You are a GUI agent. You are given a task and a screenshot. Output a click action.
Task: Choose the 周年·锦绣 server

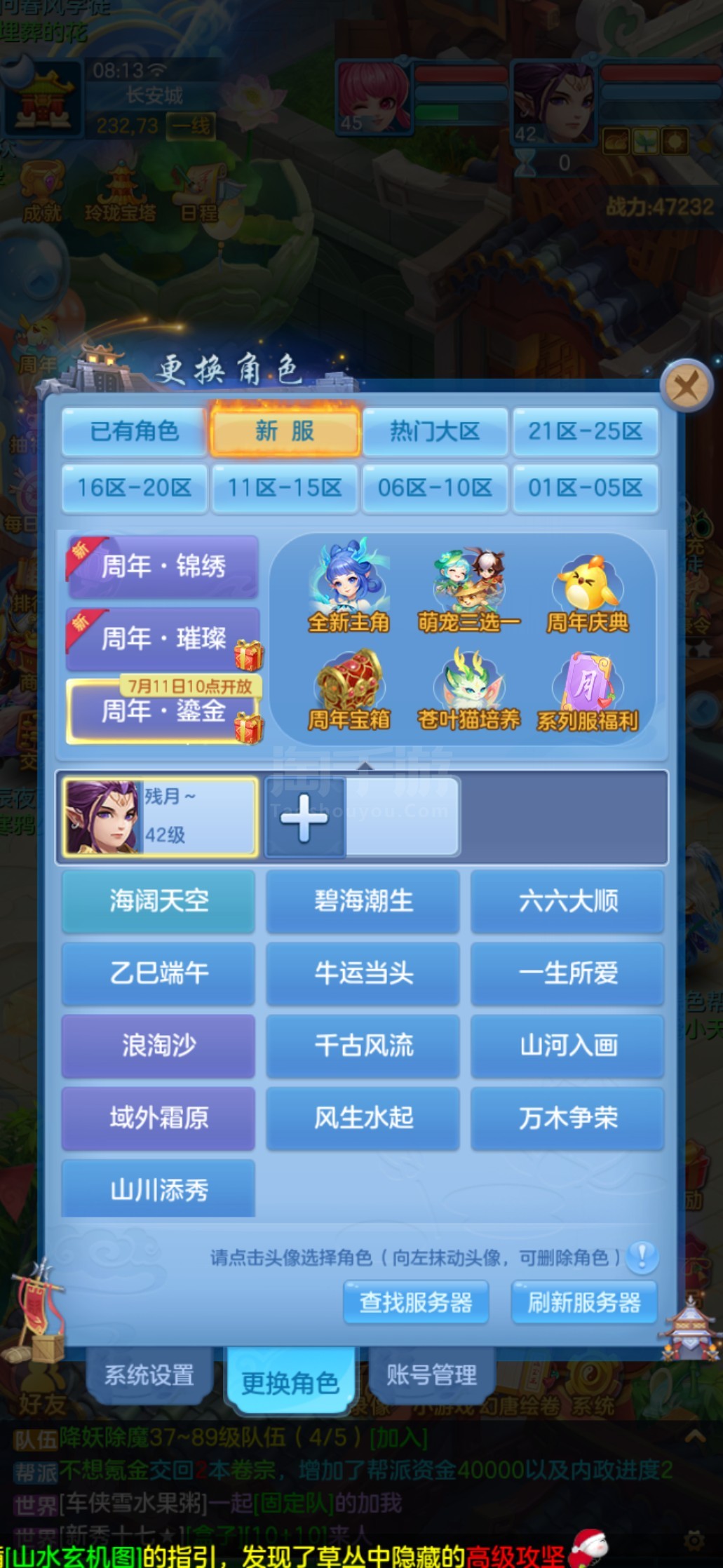pyautogui.click(x=163, y=567)
